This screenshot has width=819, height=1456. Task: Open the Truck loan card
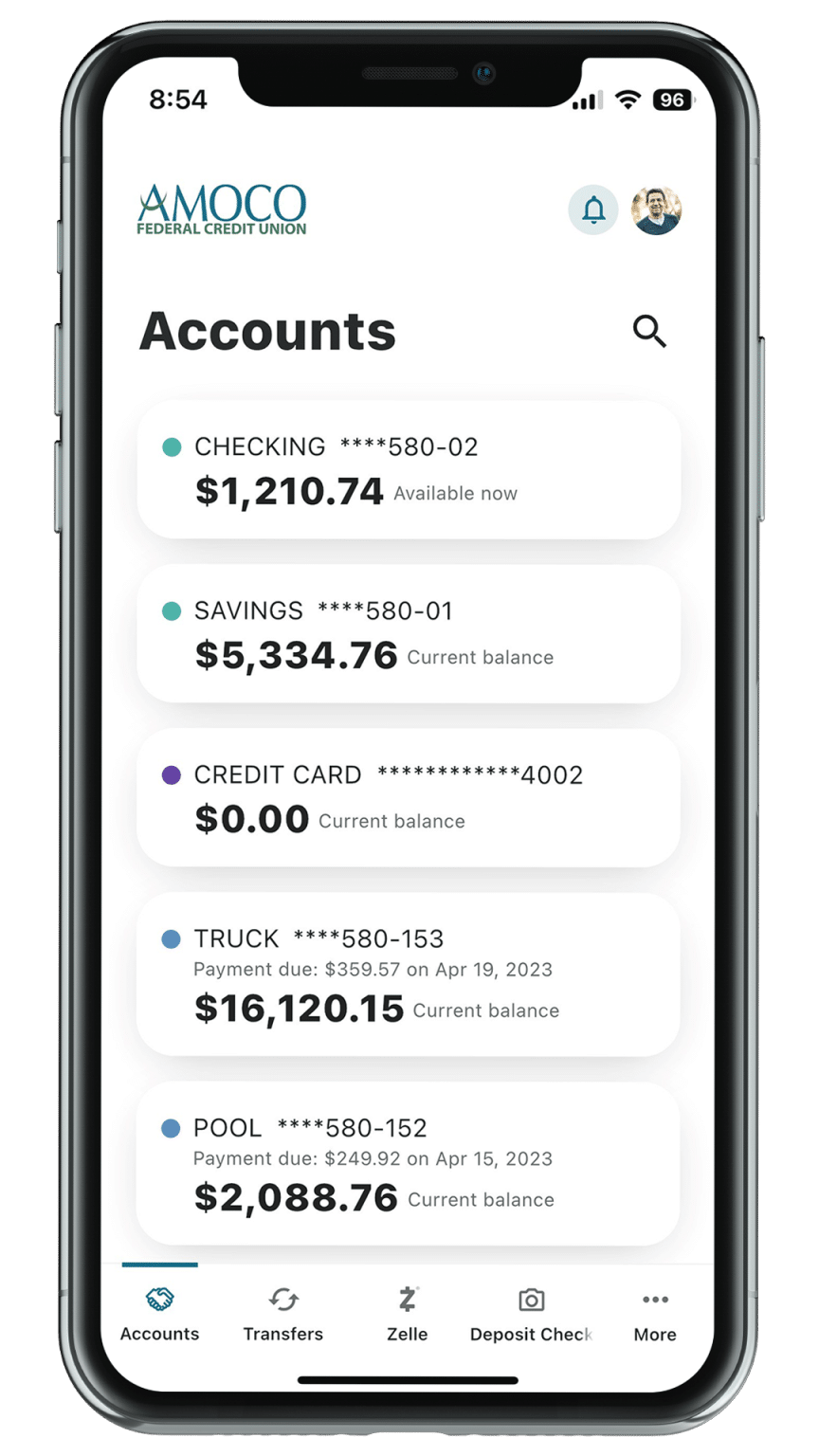click(x=409, y=974)
